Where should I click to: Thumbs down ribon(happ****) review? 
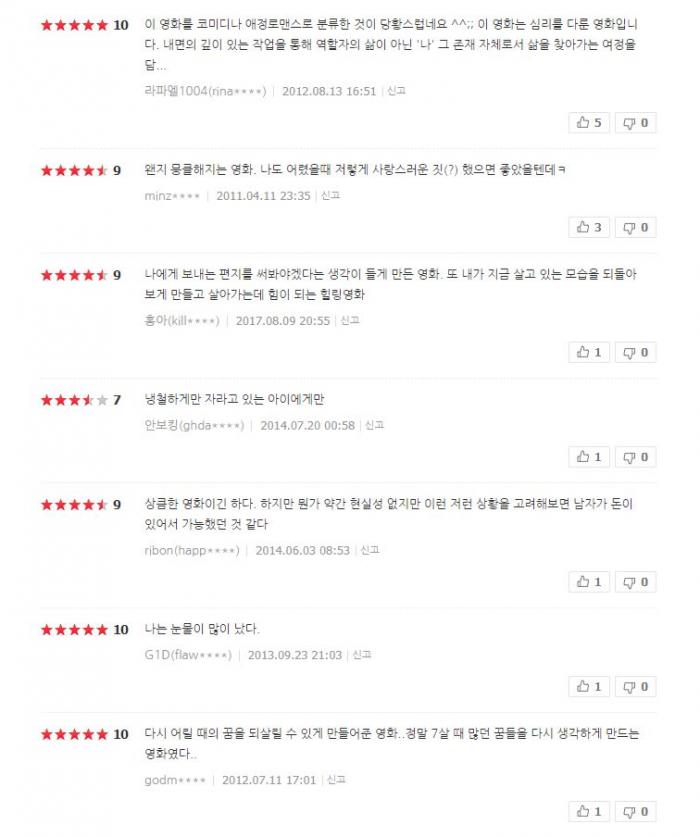pos(635,582)
